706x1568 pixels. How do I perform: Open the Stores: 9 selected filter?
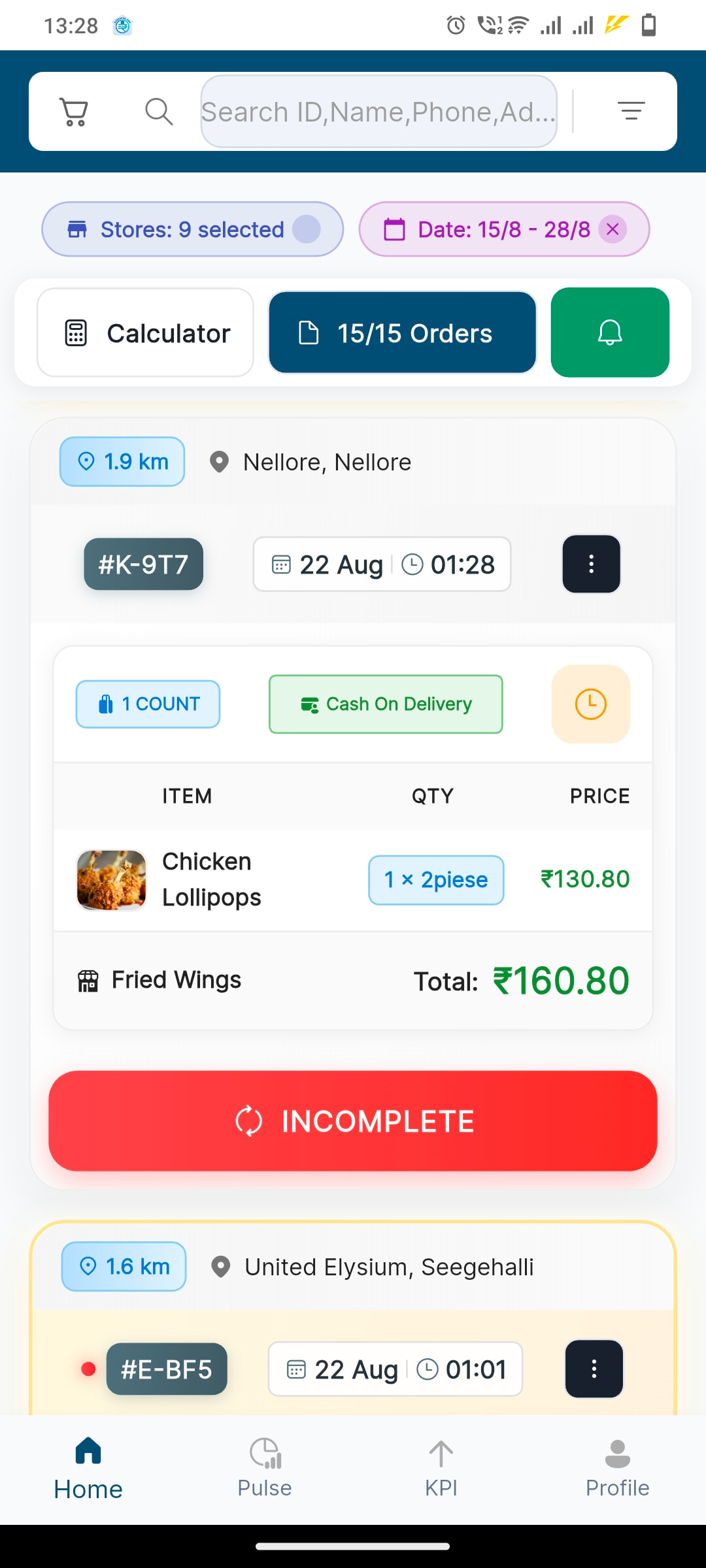click(x=191, y=229)
